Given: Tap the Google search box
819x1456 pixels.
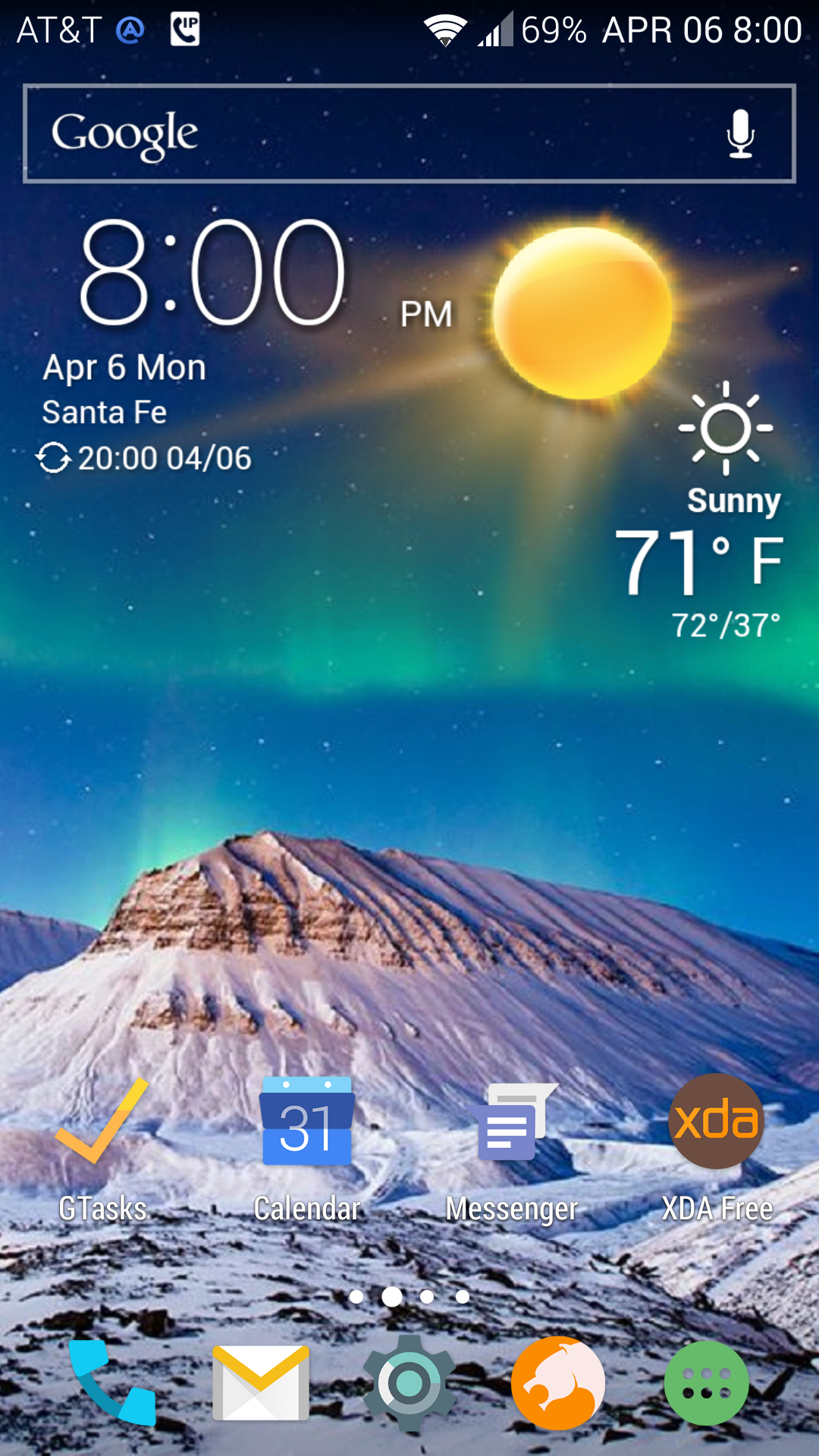Looking at the screenshot, I should (409, 133).
